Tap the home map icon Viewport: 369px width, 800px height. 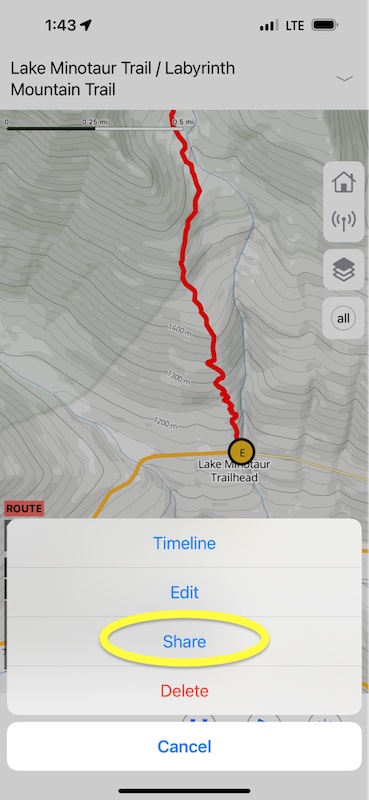(x=343, y=182)
